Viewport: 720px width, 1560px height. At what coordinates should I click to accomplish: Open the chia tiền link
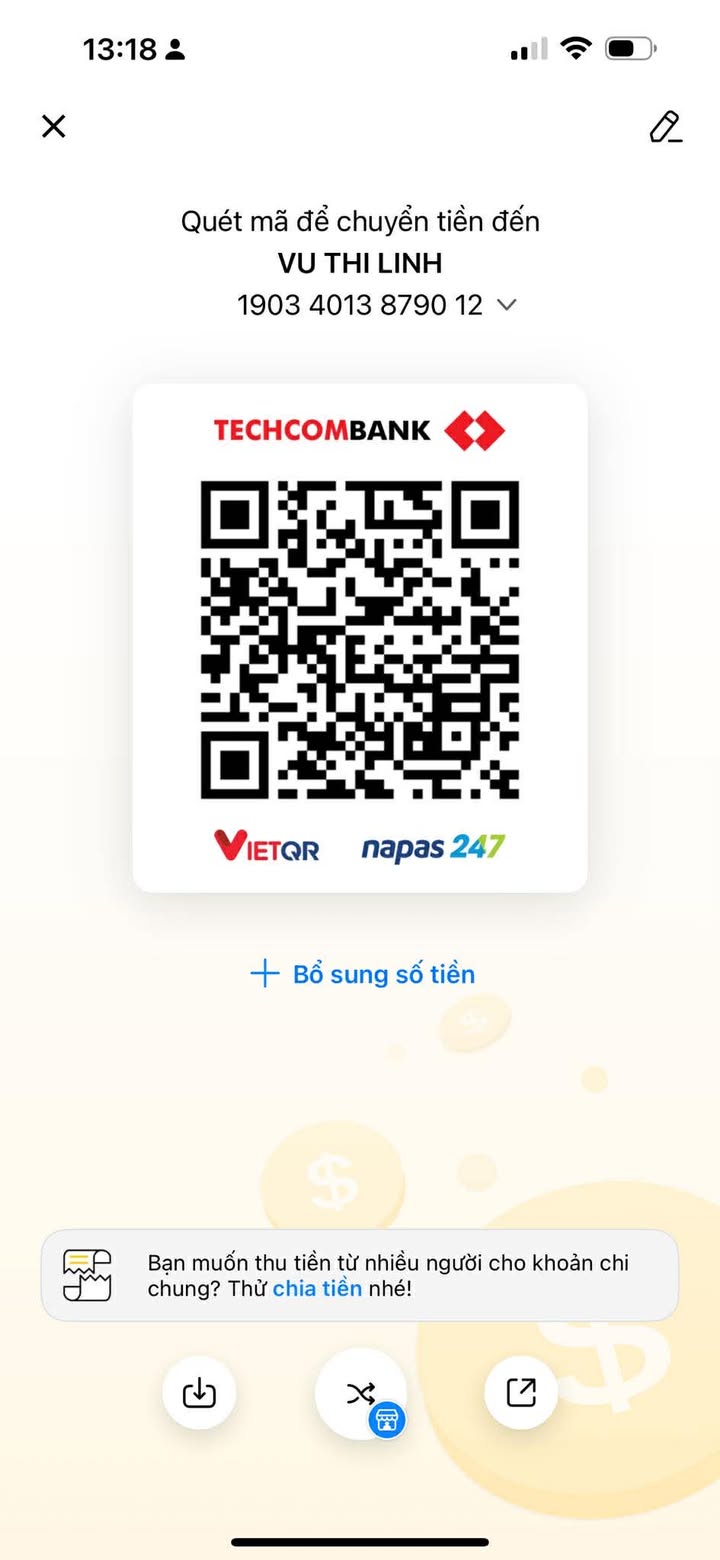pyautogui.click(x=317, y=1288)
